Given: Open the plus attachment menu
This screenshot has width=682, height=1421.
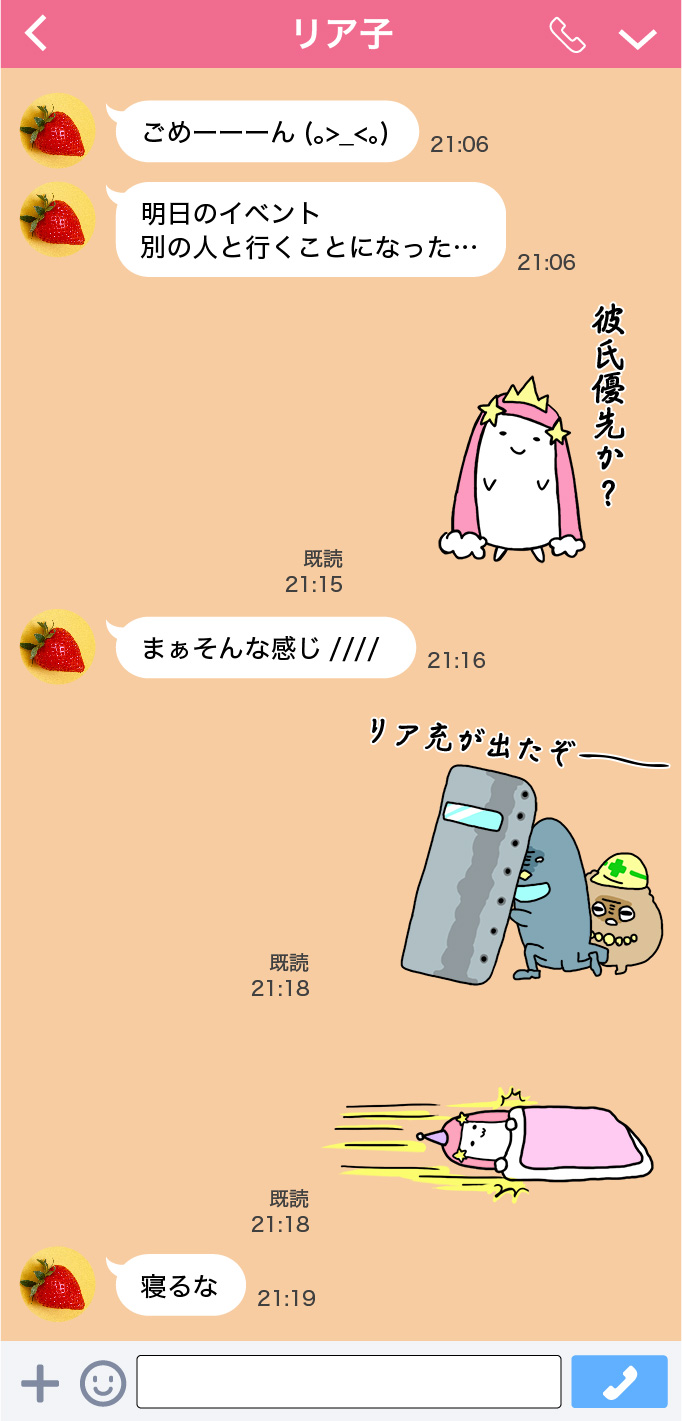Looking at the screenshot, I should [40, 1383].
